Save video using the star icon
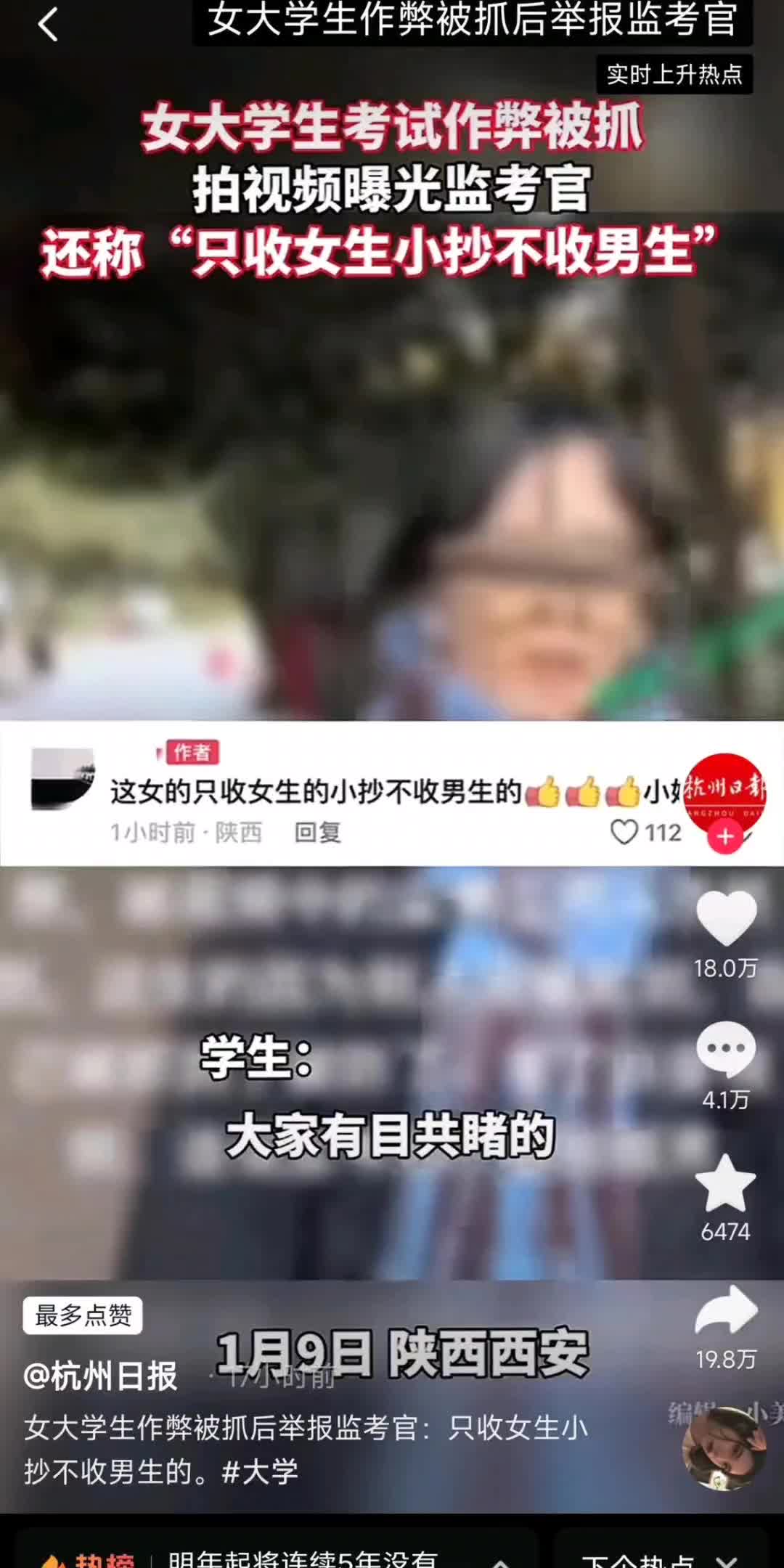Screen dimensions: 784x1568 726,1183
